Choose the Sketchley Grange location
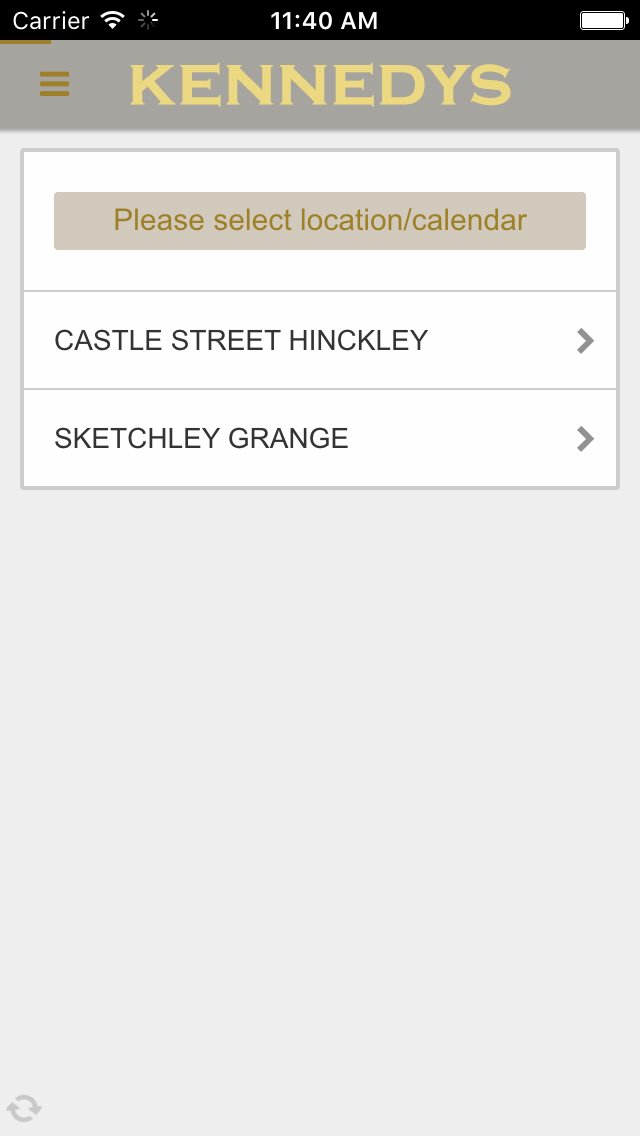This screenshot has height=1136, width=640. coord(320,438)
